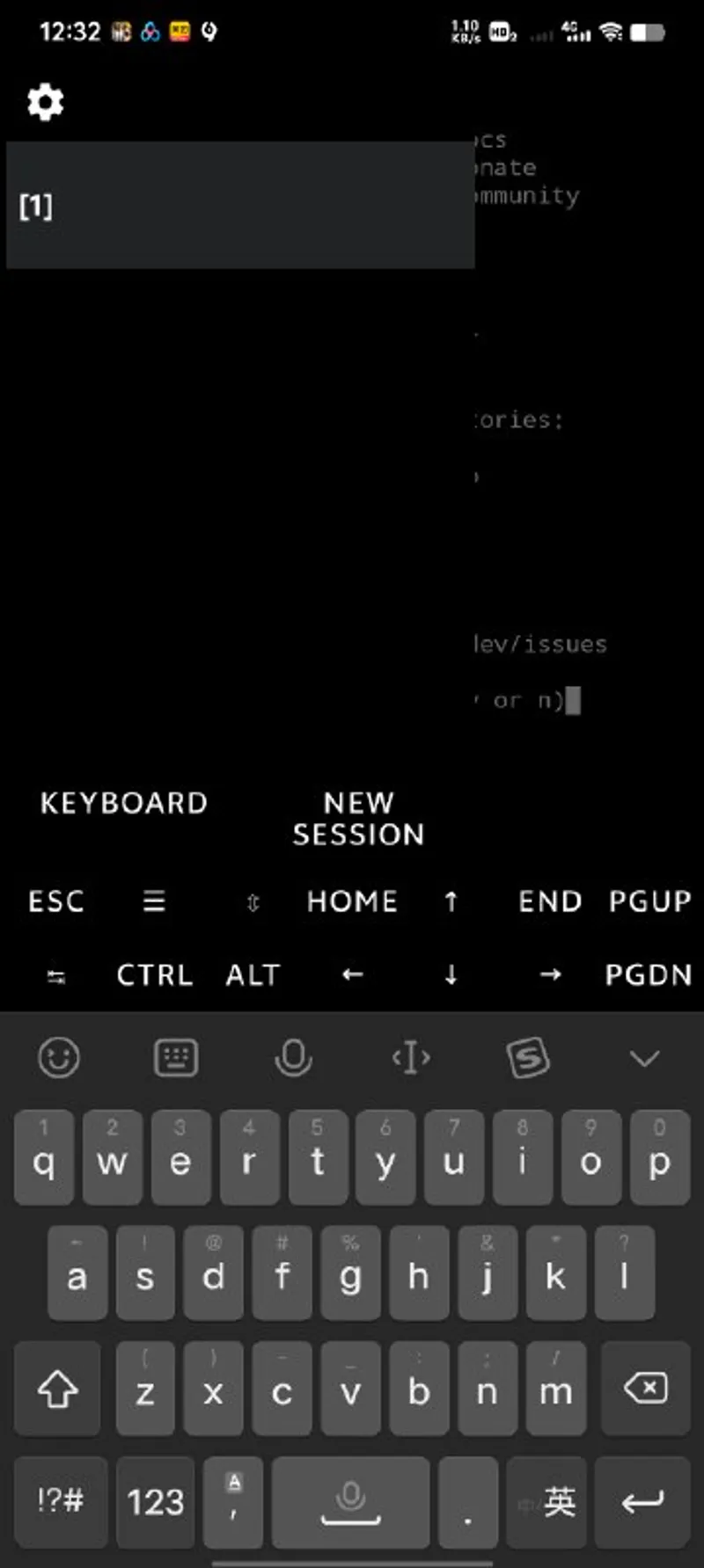Tap the cursor text-selection icon on keyboard toolbar

click(410, 1058)
